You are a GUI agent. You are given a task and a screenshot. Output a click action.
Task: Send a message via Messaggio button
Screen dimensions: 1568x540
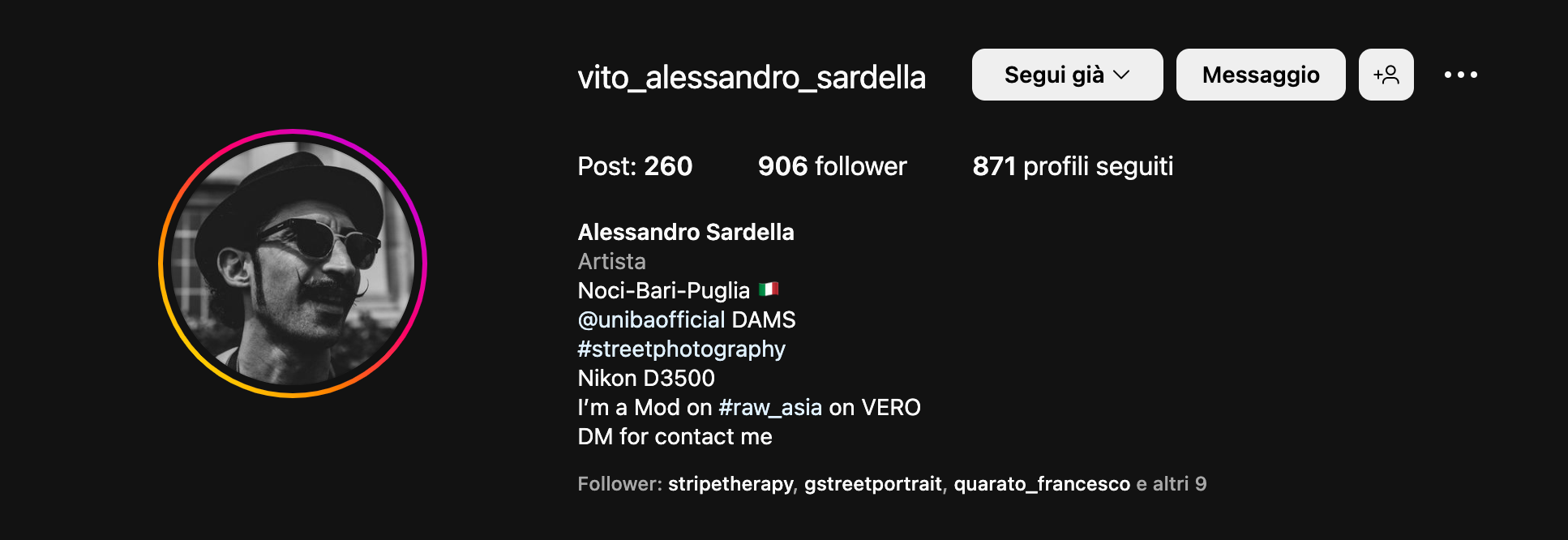[1261, 75]
